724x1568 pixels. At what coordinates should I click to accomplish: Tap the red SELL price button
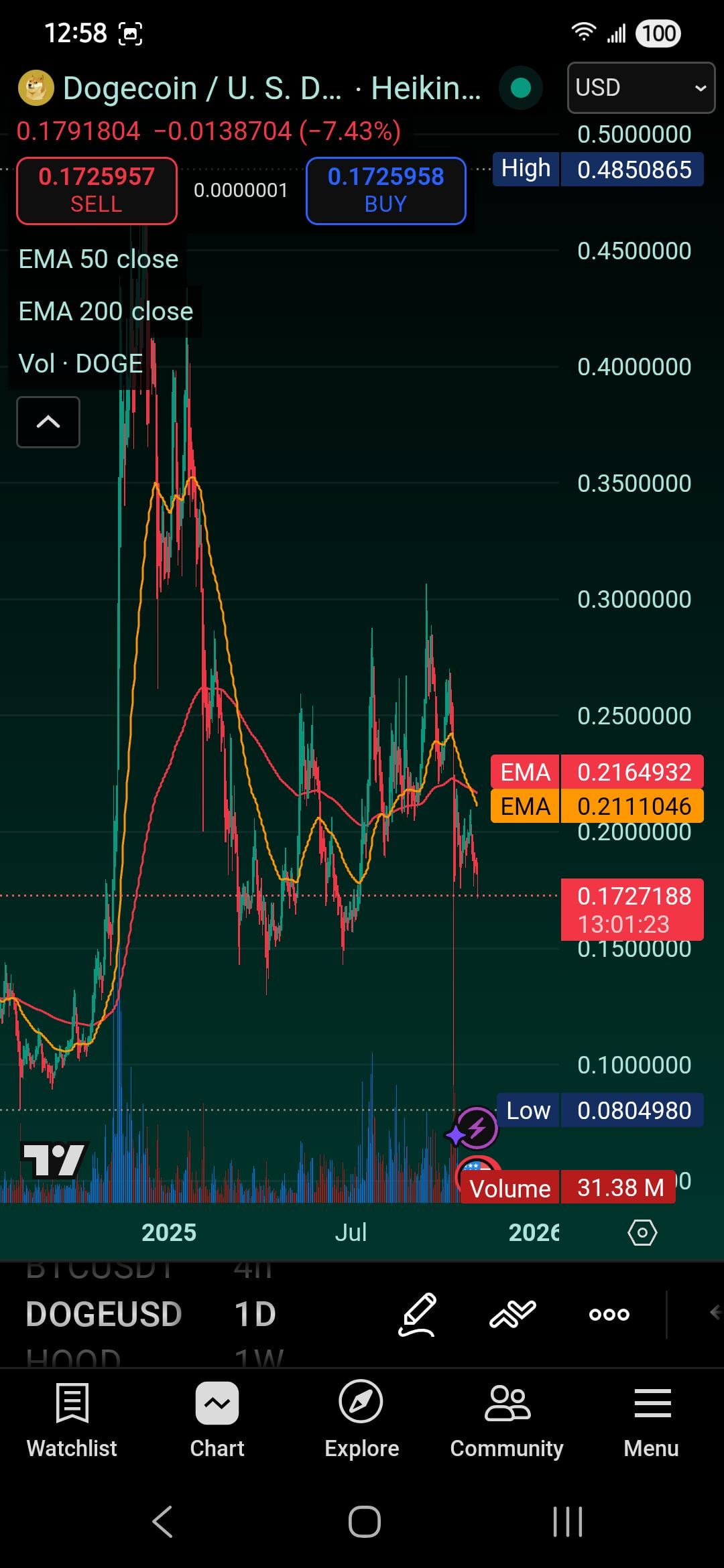click(x=97, y=190)
